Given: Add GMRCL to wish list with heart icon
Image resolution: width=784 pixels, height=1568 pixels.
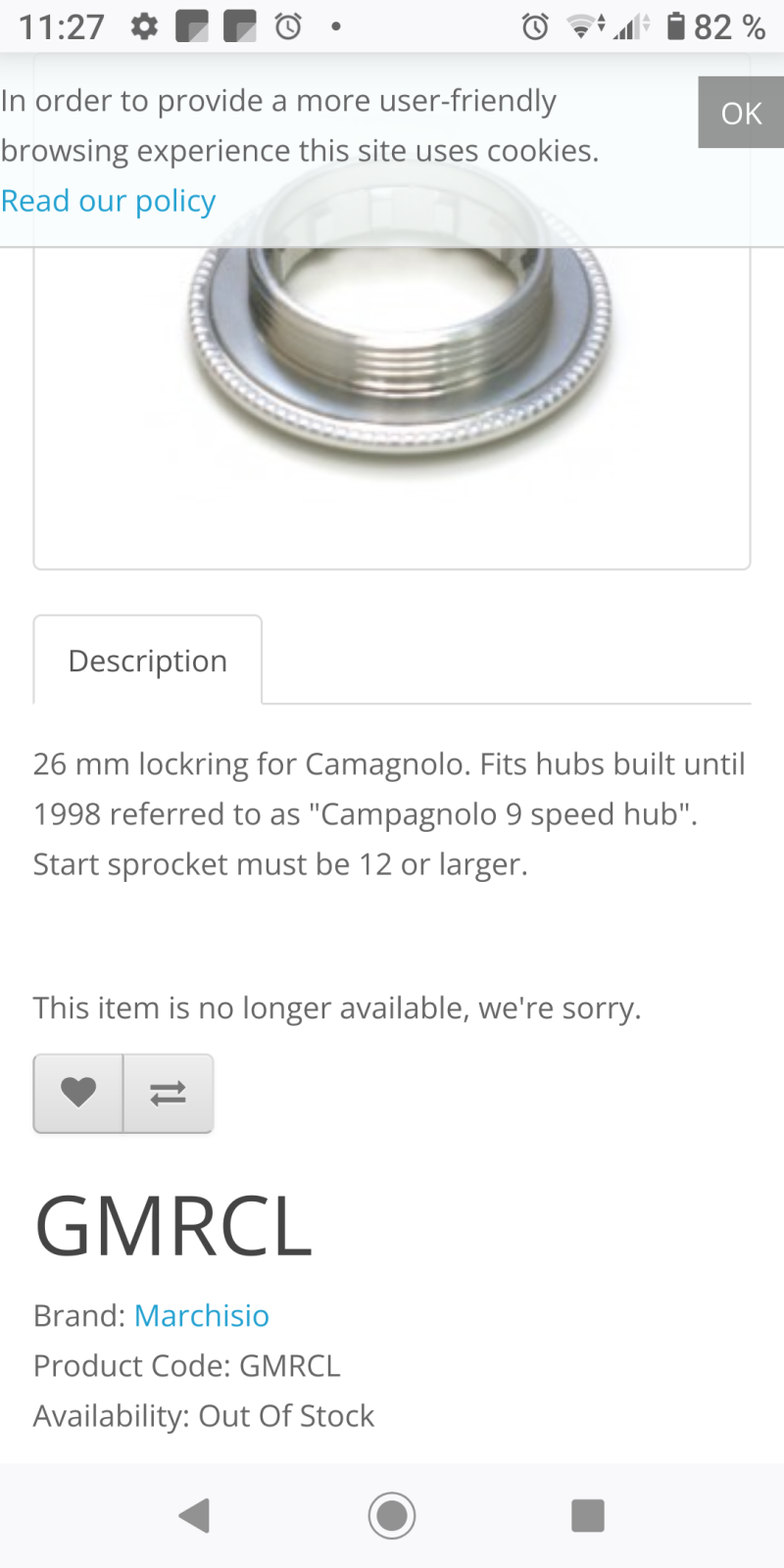Looking at the screenshot, I should point(78,1093).
